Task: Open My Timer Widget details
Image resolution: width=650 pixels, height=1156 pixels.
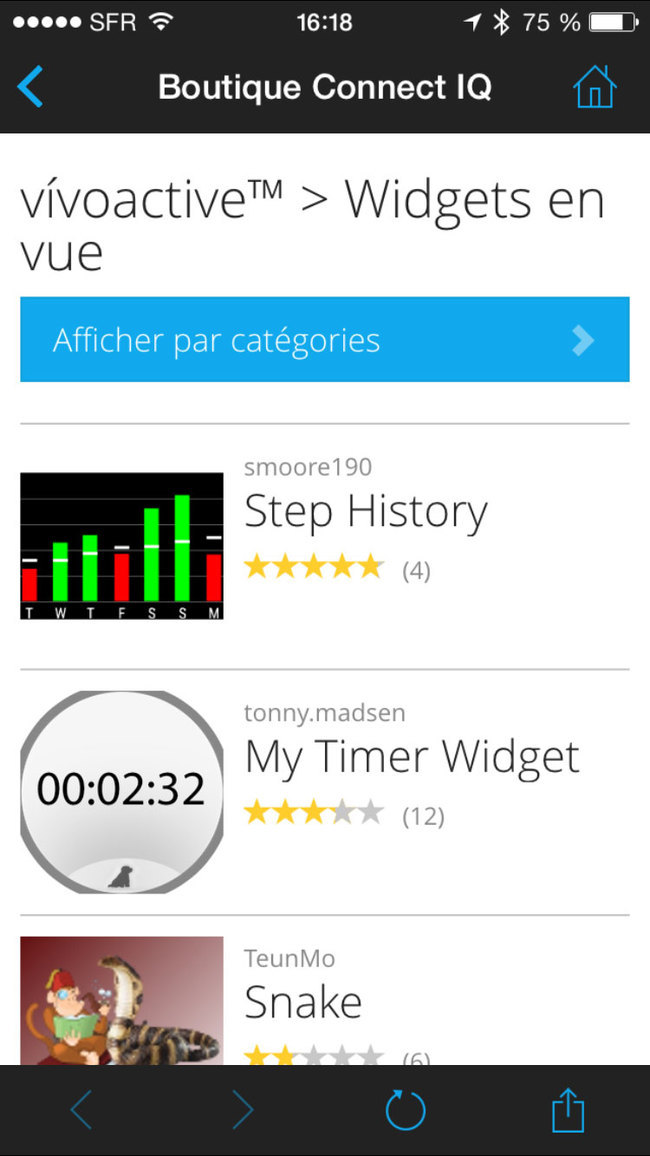Action: [412, 757]
